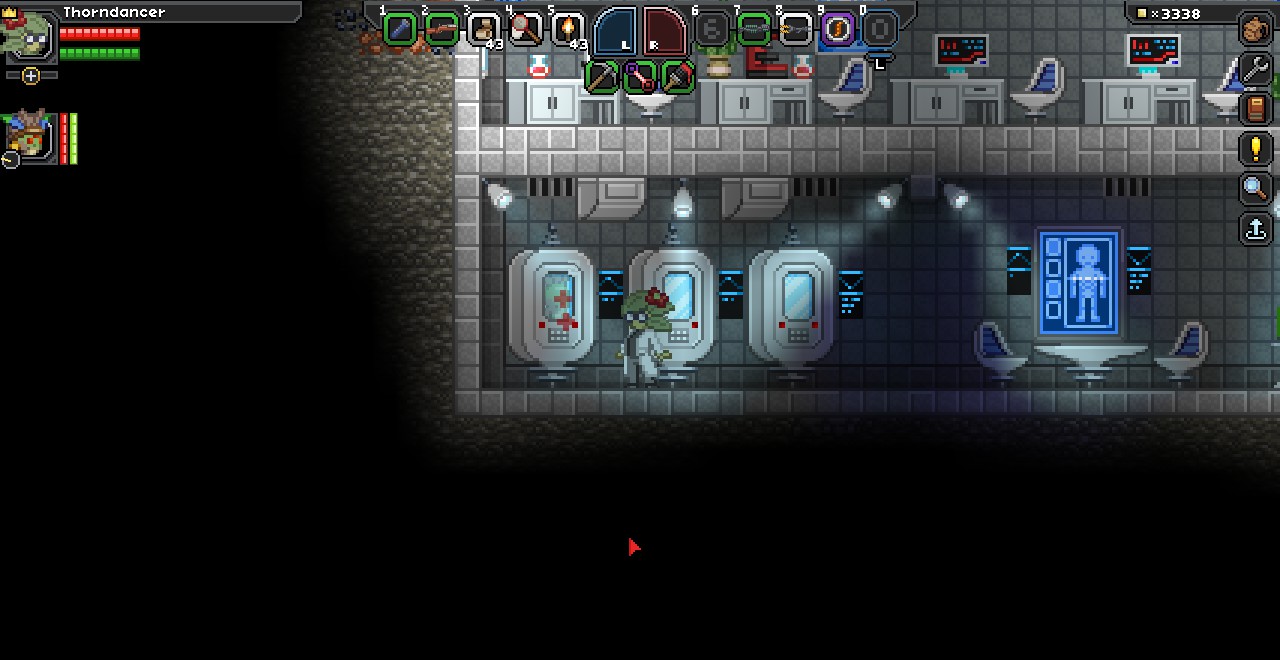Select the matter manipulator pickaxe tool
Image resolution: width=1280 pixels, height=660 pixels.
[601, 76]
